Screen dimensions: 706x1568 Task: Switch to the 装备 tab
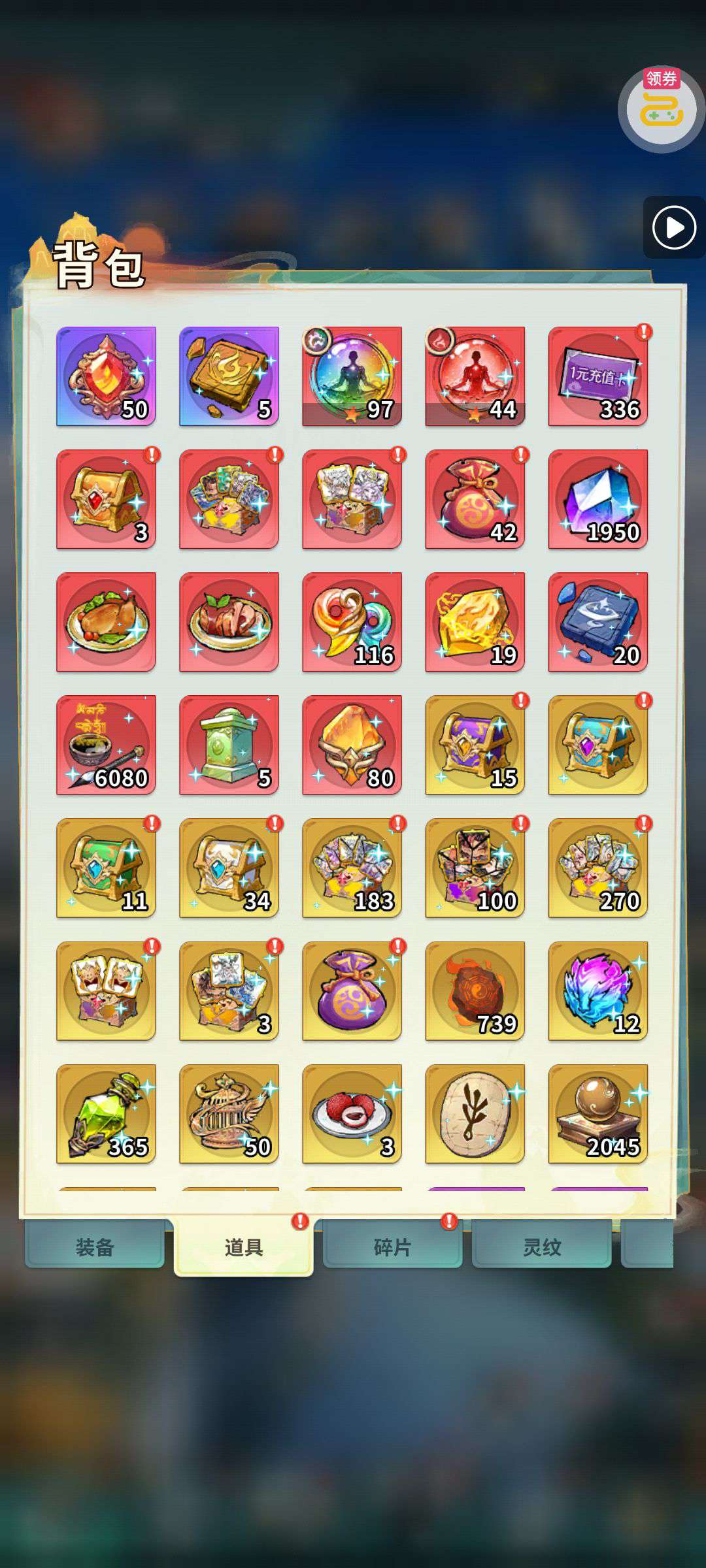95,1247
